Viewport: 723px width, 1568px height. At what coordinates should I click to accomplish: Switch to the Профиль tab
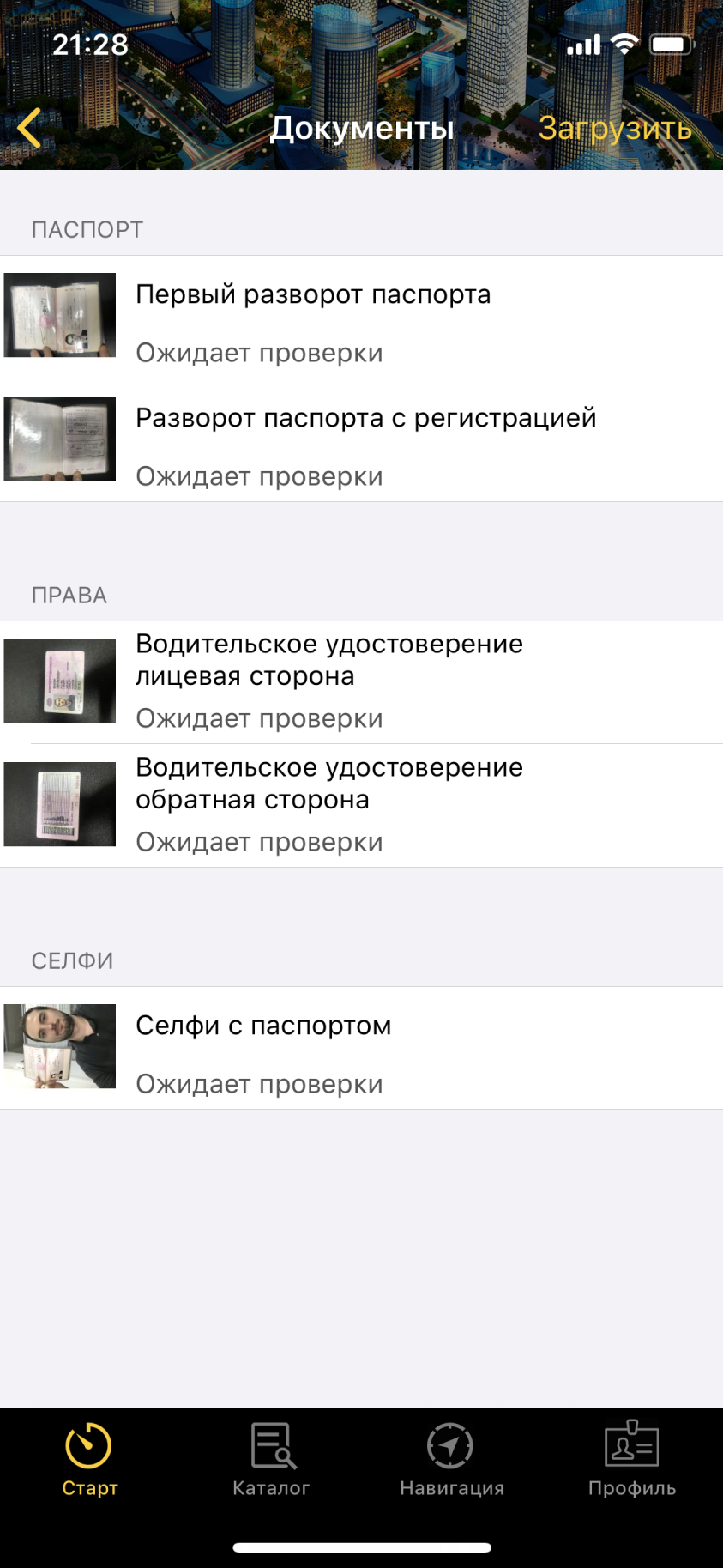pos(632,1460)
